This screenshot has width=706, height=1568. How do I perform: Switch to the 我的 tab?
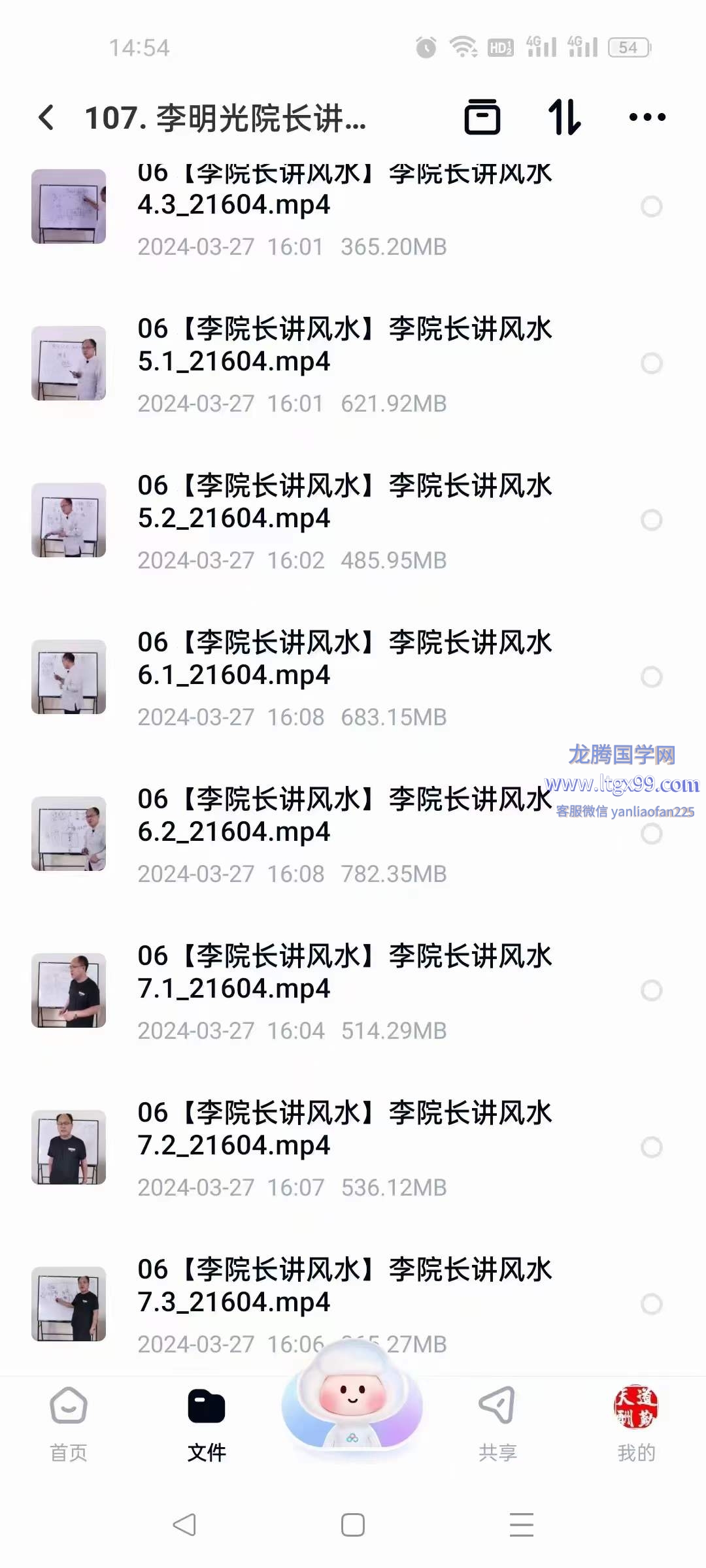(x=636, y=1424)
